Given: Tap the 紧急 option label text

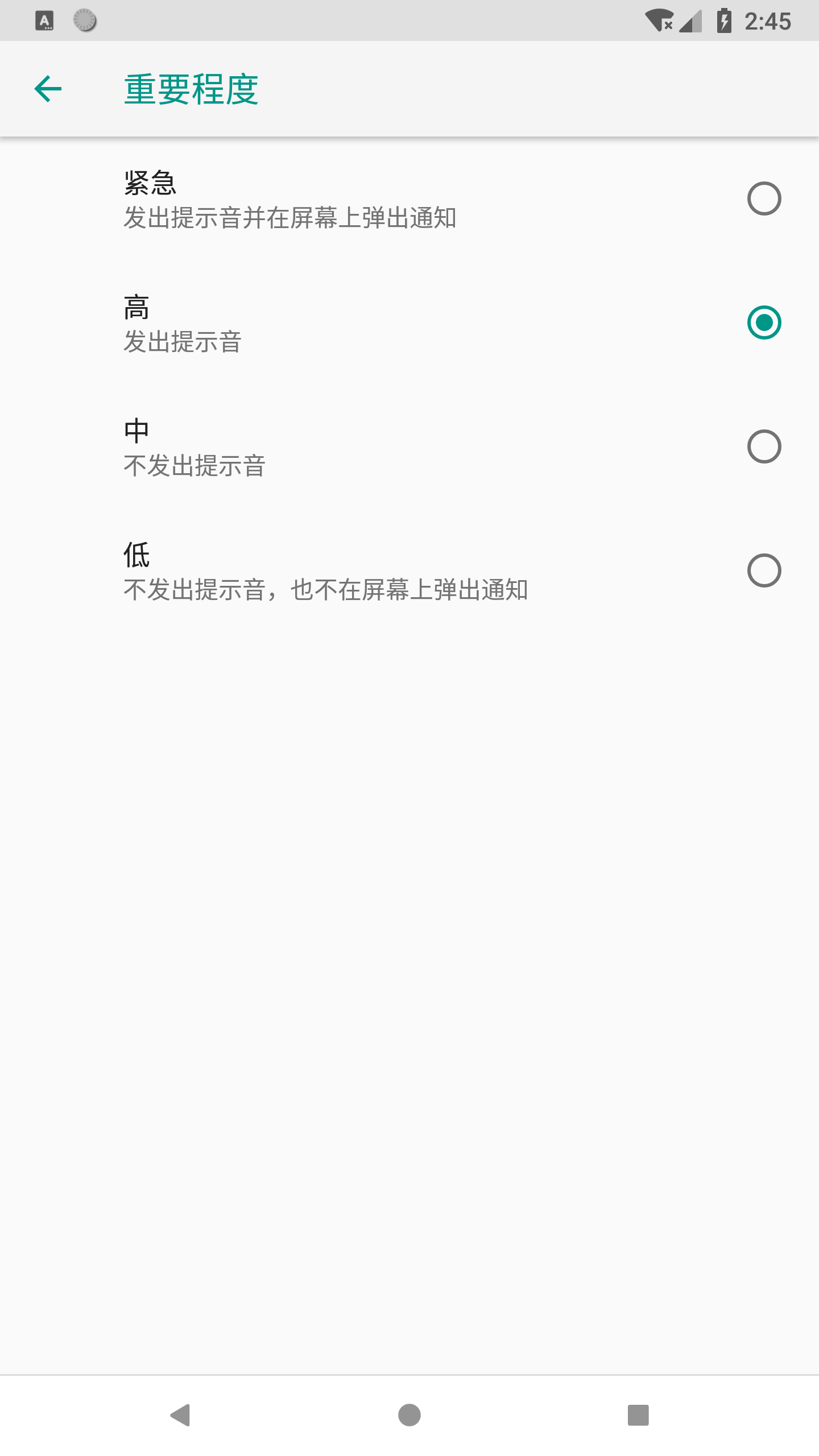Looking at the screenshot, I should click(x=150, y=181).
